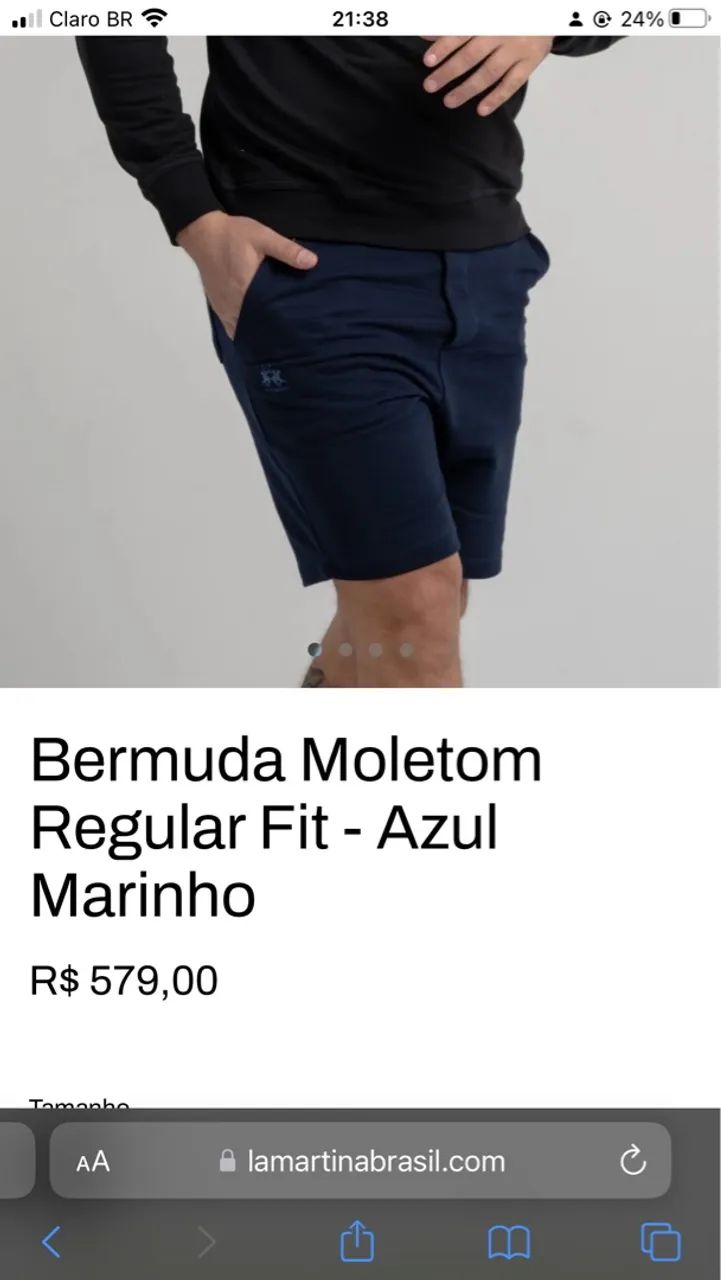Reload the lamartinabrasil.com page

(633, 1161)
